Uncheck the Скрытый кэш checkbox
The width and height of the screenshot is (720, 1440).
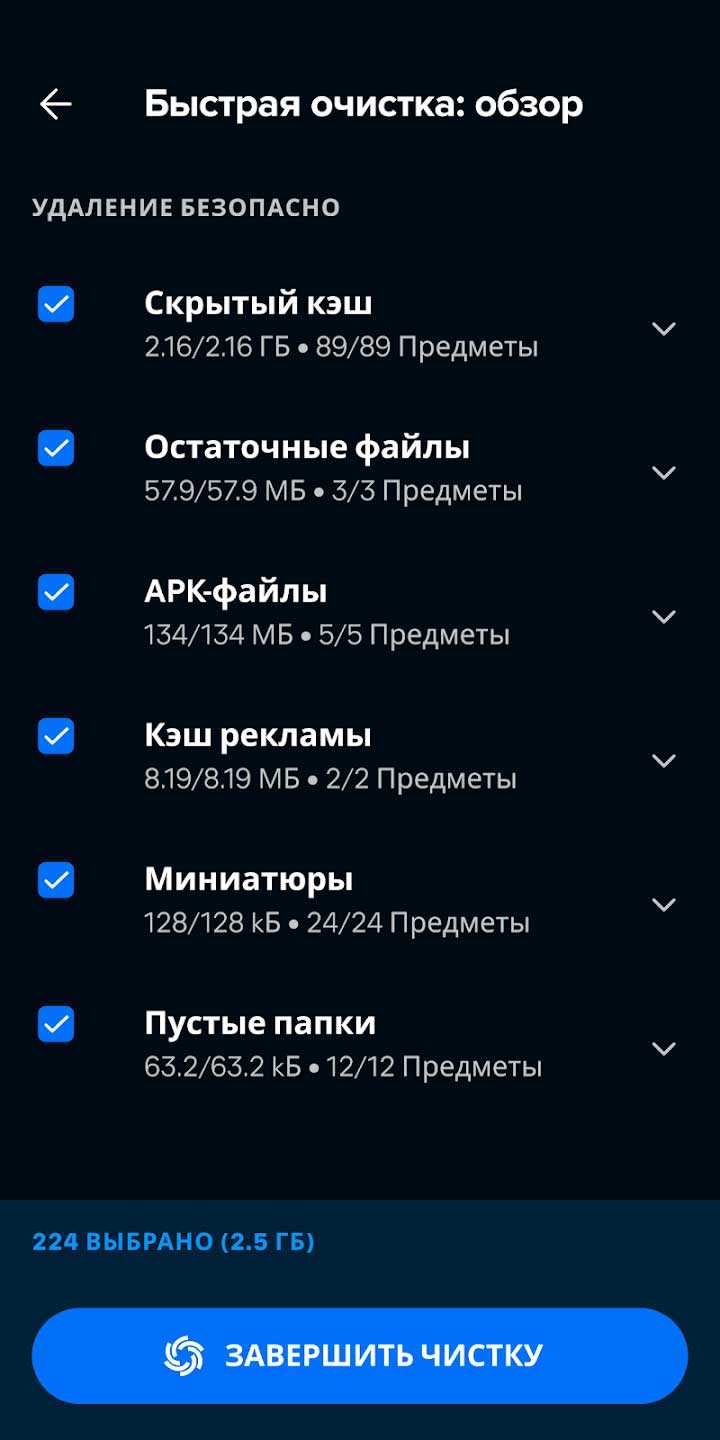(x=56, y=304)
